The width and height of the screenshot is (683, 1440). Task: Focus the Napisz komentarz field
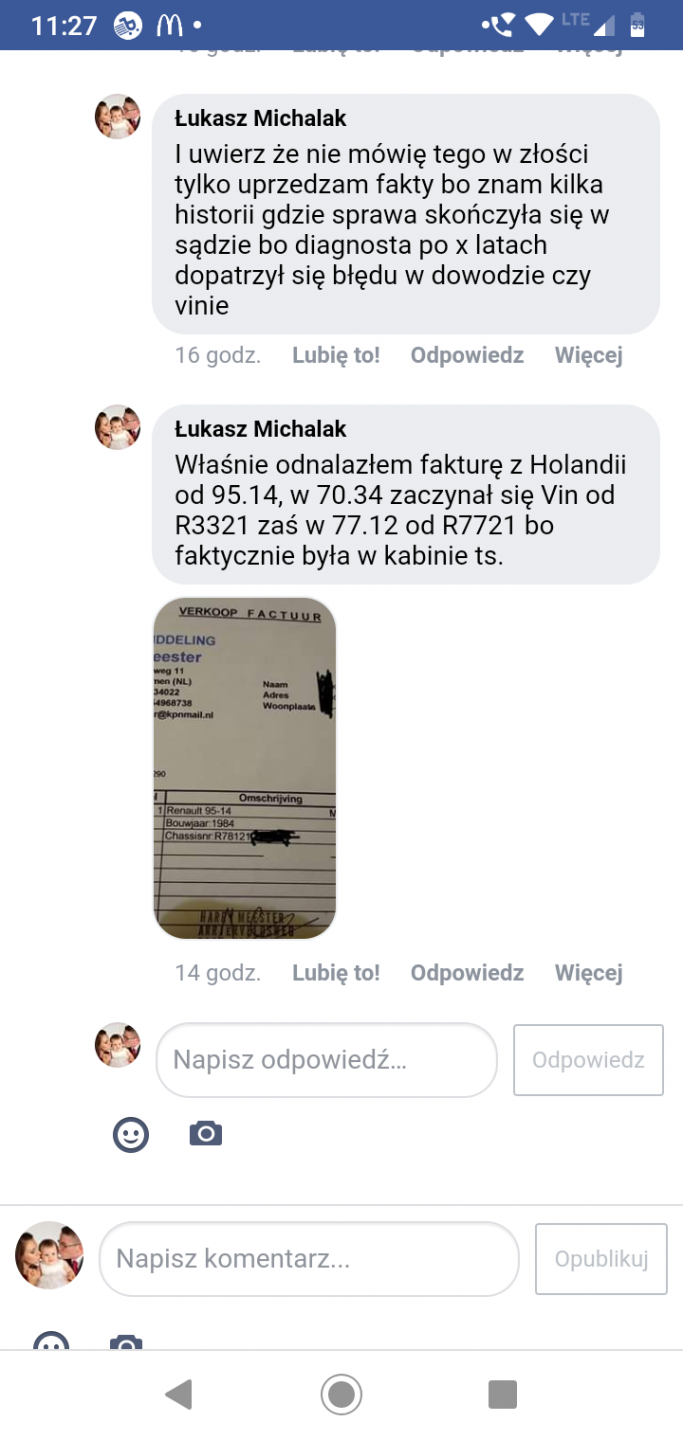[x=308, y=1259]
